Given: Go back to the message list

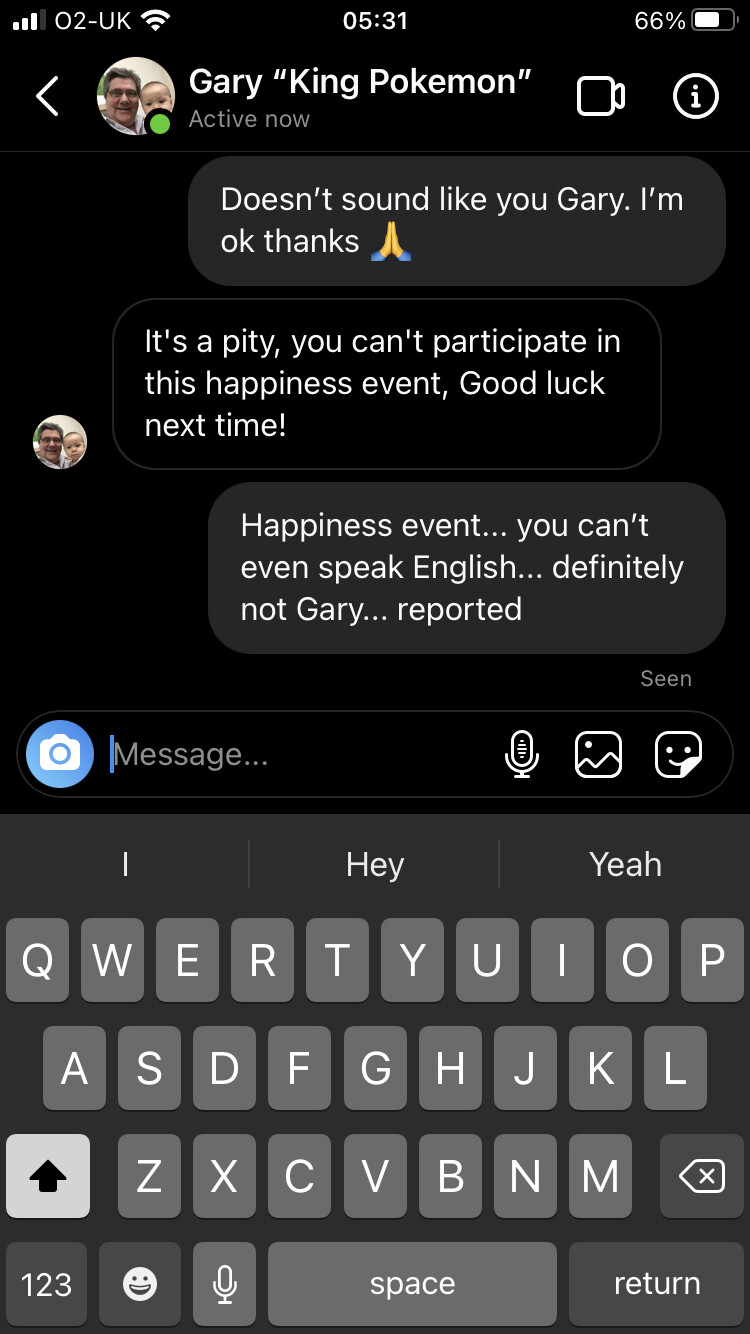Looking at the screenshot, I should click(47, 96).
